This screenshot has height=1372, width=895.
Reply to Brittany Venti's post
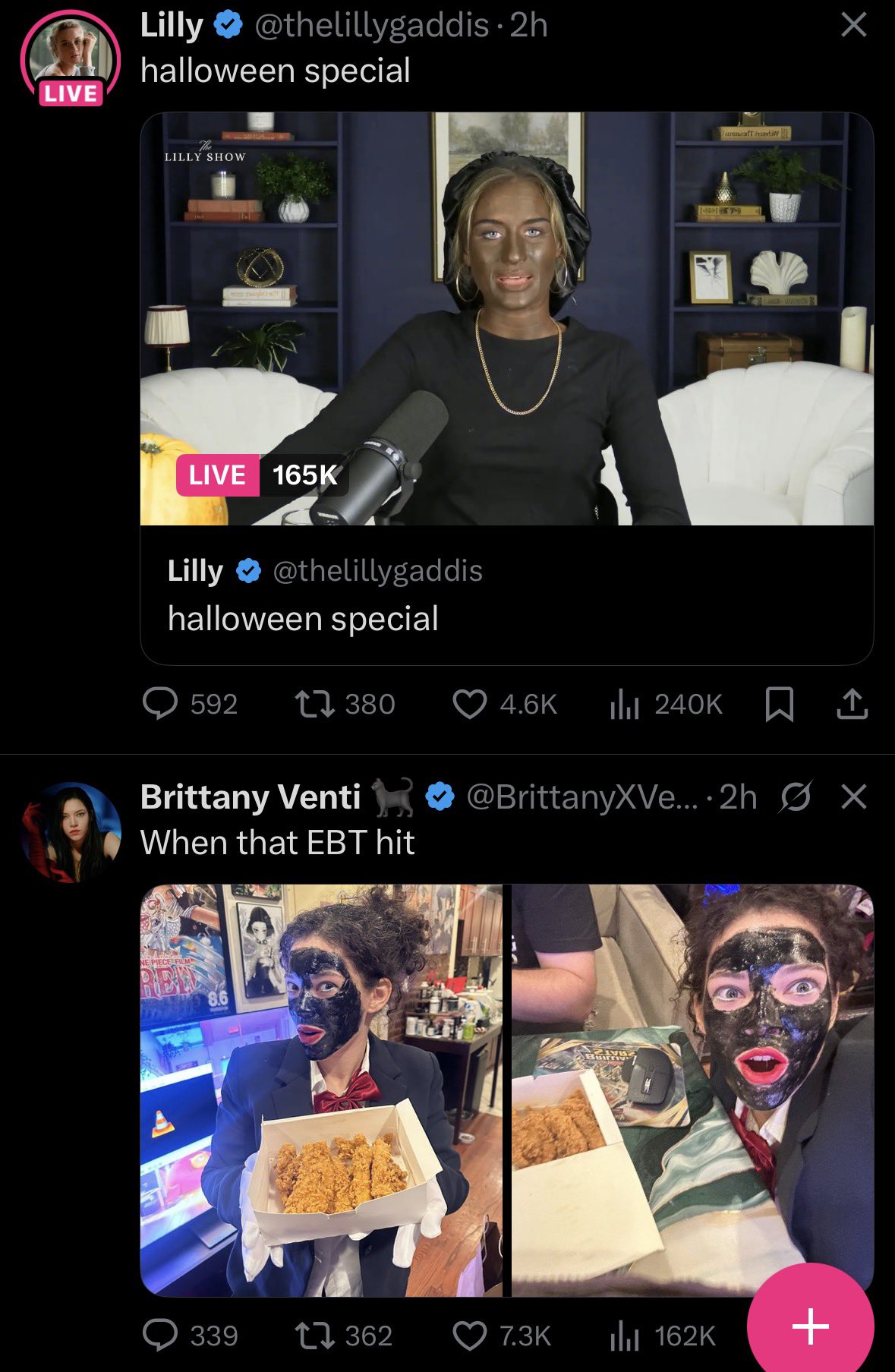click(x=160, y=1336)
